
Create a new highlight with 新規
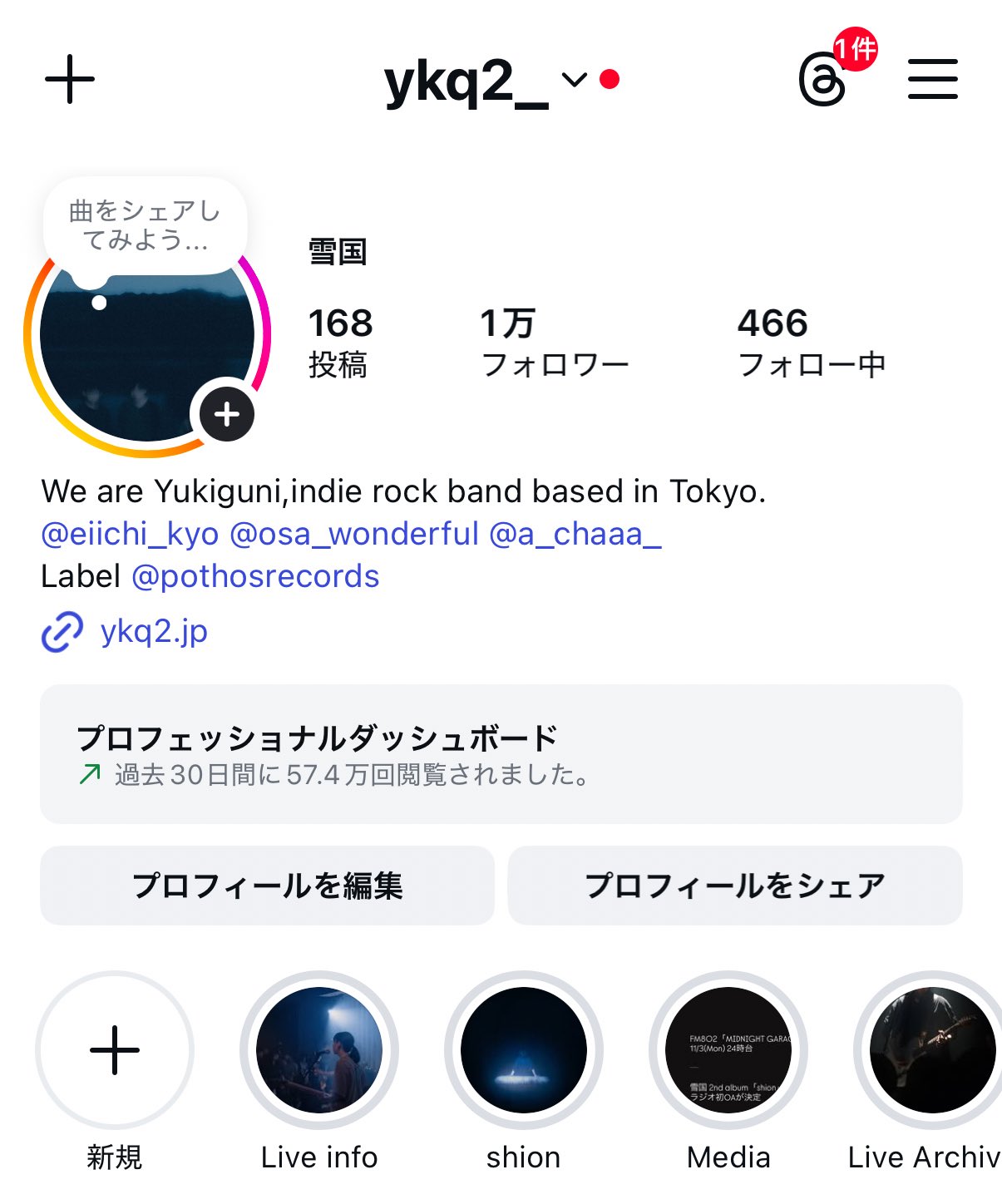click(115, 1051)
